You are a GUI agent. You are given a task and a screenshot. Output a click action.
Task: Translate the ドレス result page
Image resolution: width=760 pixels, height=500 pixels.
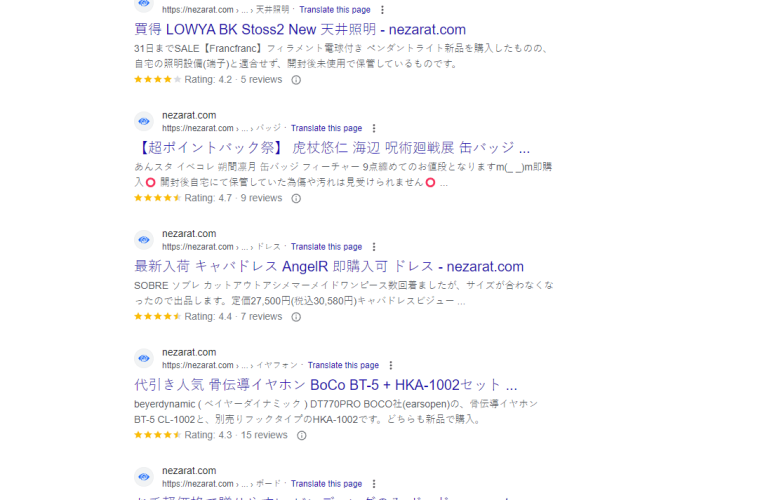click(326, 246)
